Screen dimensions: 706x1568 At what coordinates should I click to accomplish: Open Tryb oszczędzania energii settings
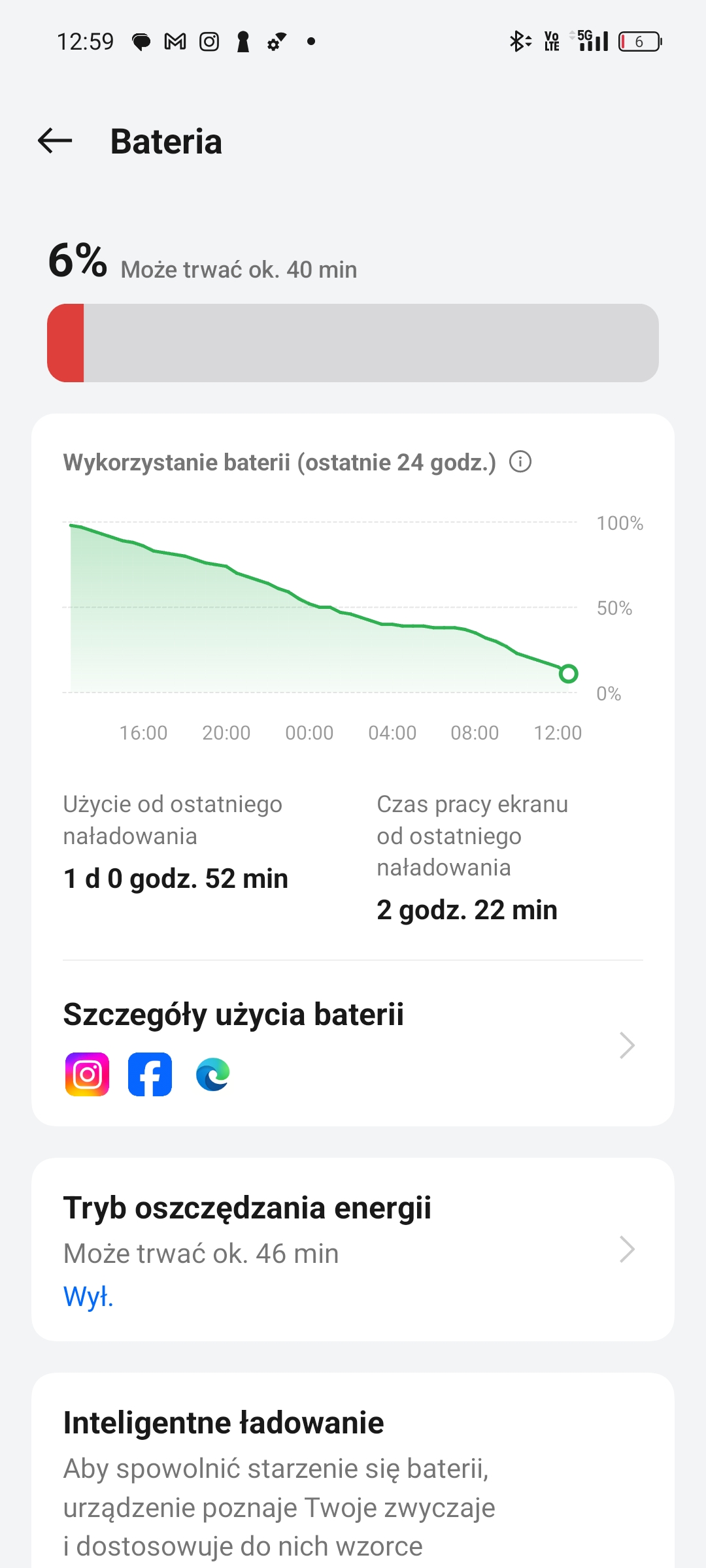[353, 1249]
